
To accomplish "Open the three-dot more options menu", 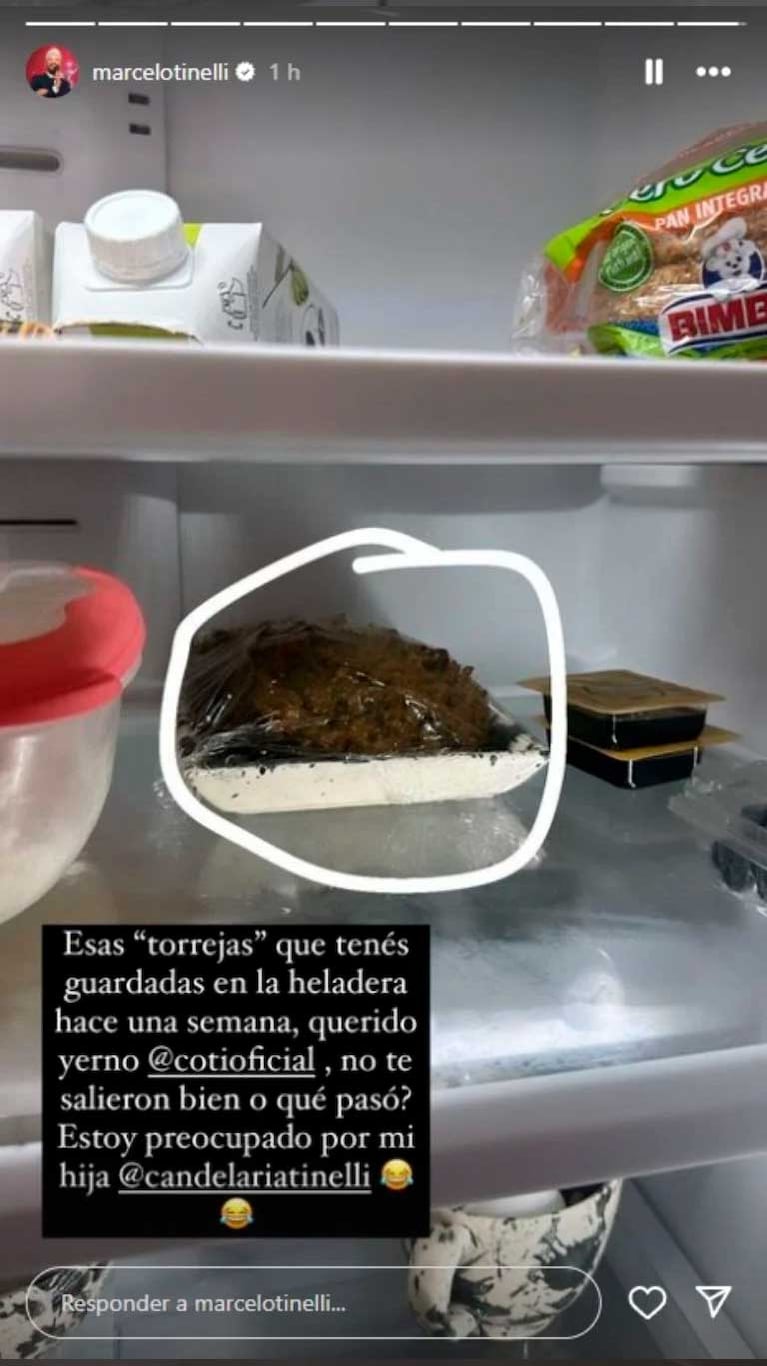I will [713, 72].
